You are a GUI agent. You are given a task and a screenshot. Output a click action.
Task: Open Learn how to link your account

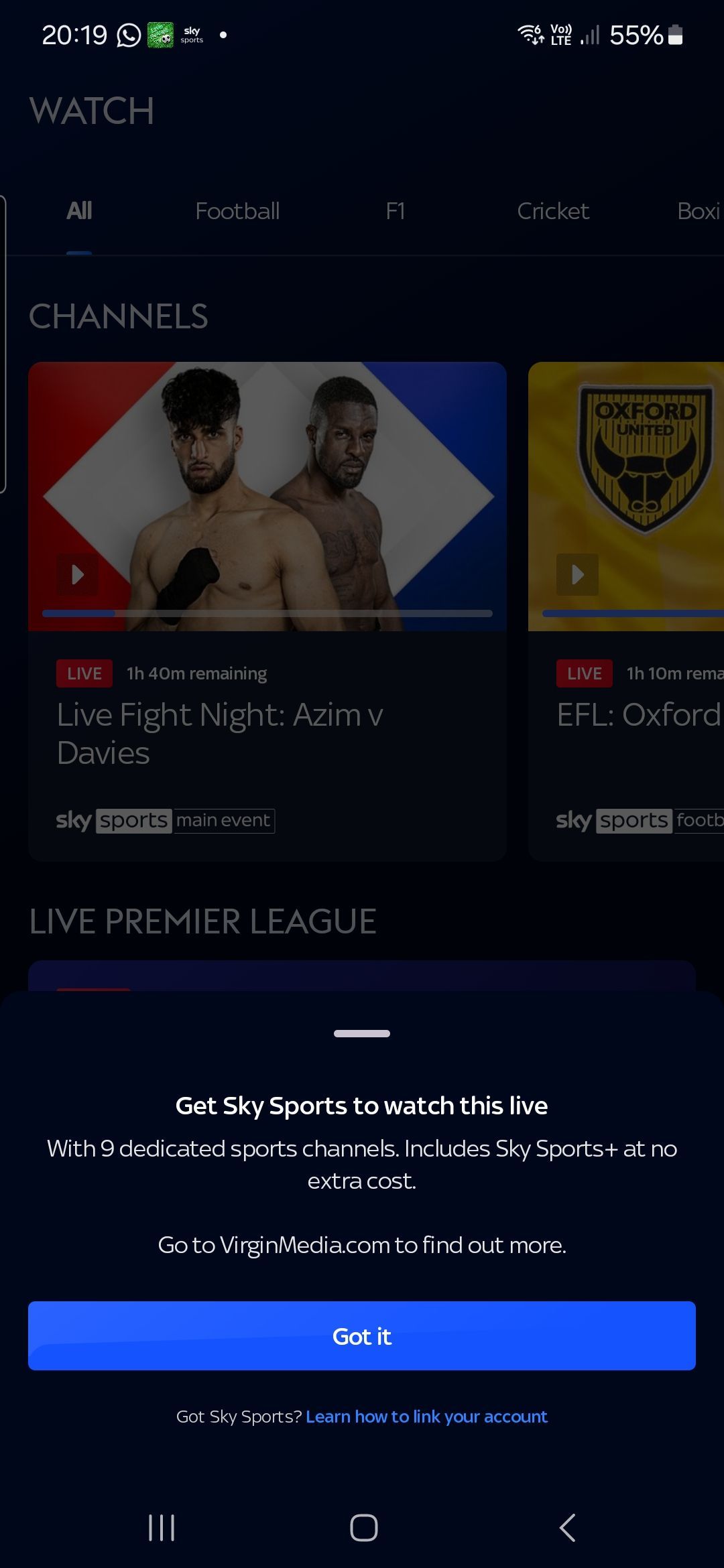pyautogui.click(x=426, y=1417)
